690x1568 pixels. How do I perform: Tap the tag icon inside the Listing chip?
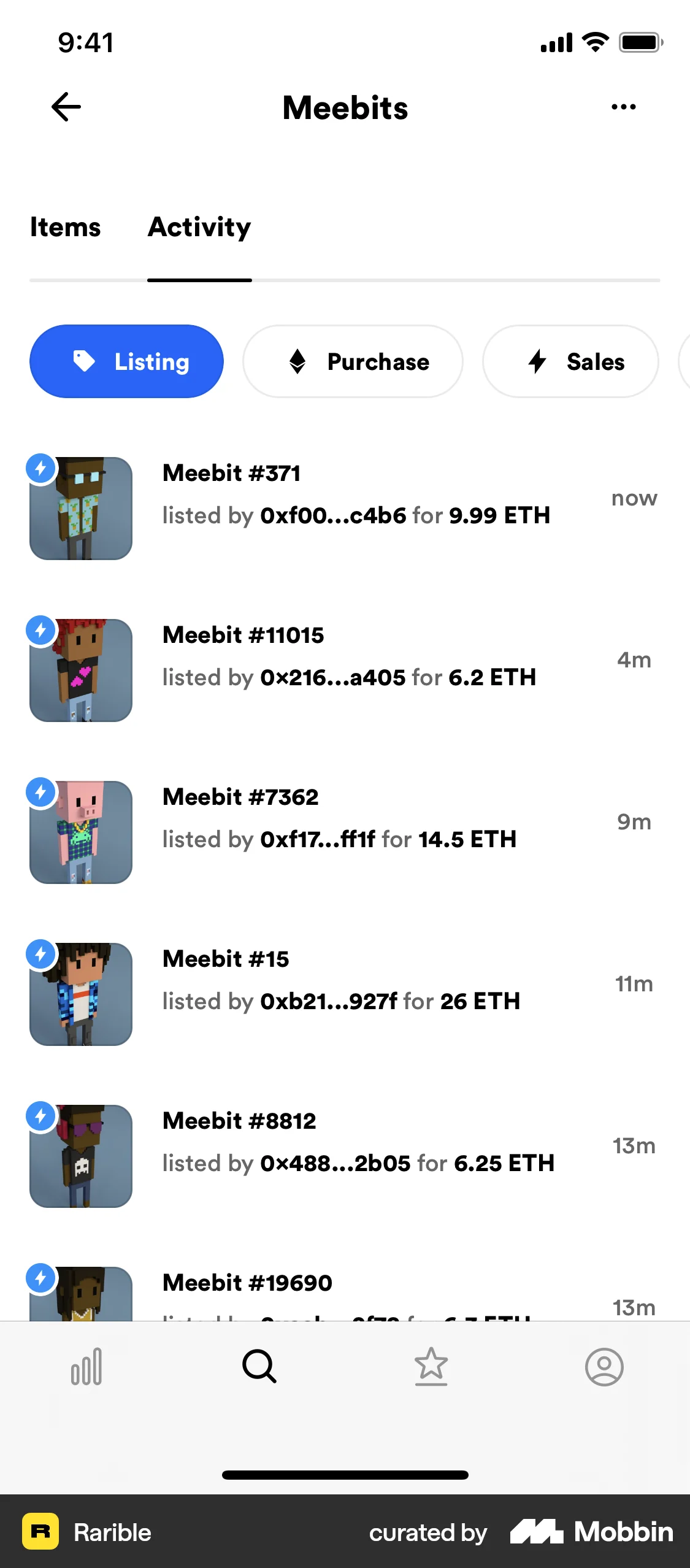[85, 361]
